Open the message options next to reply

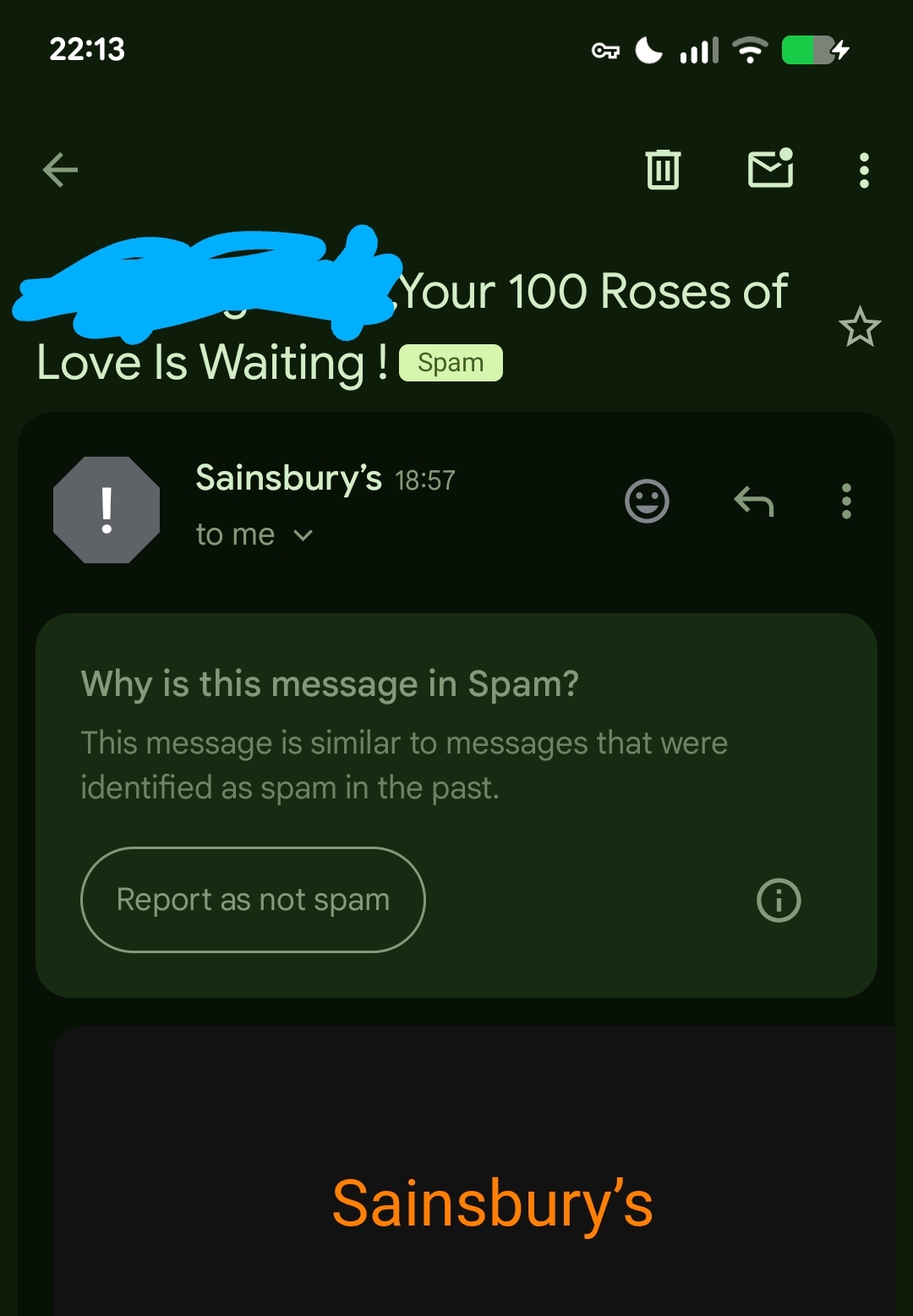tap(846, 502)
